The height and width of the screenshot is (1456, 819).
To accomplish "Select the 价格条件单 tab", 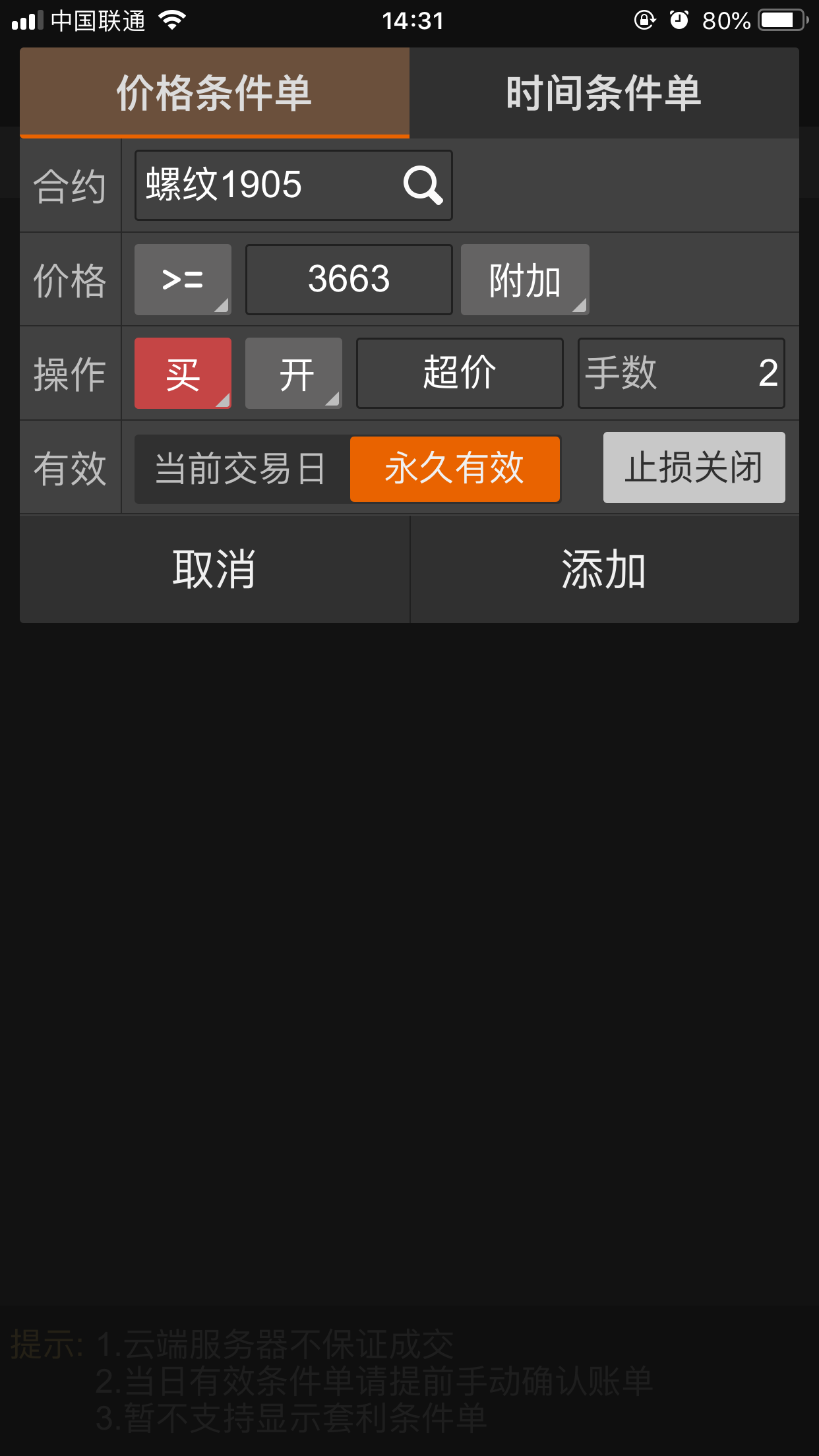I will pos(214,93).
